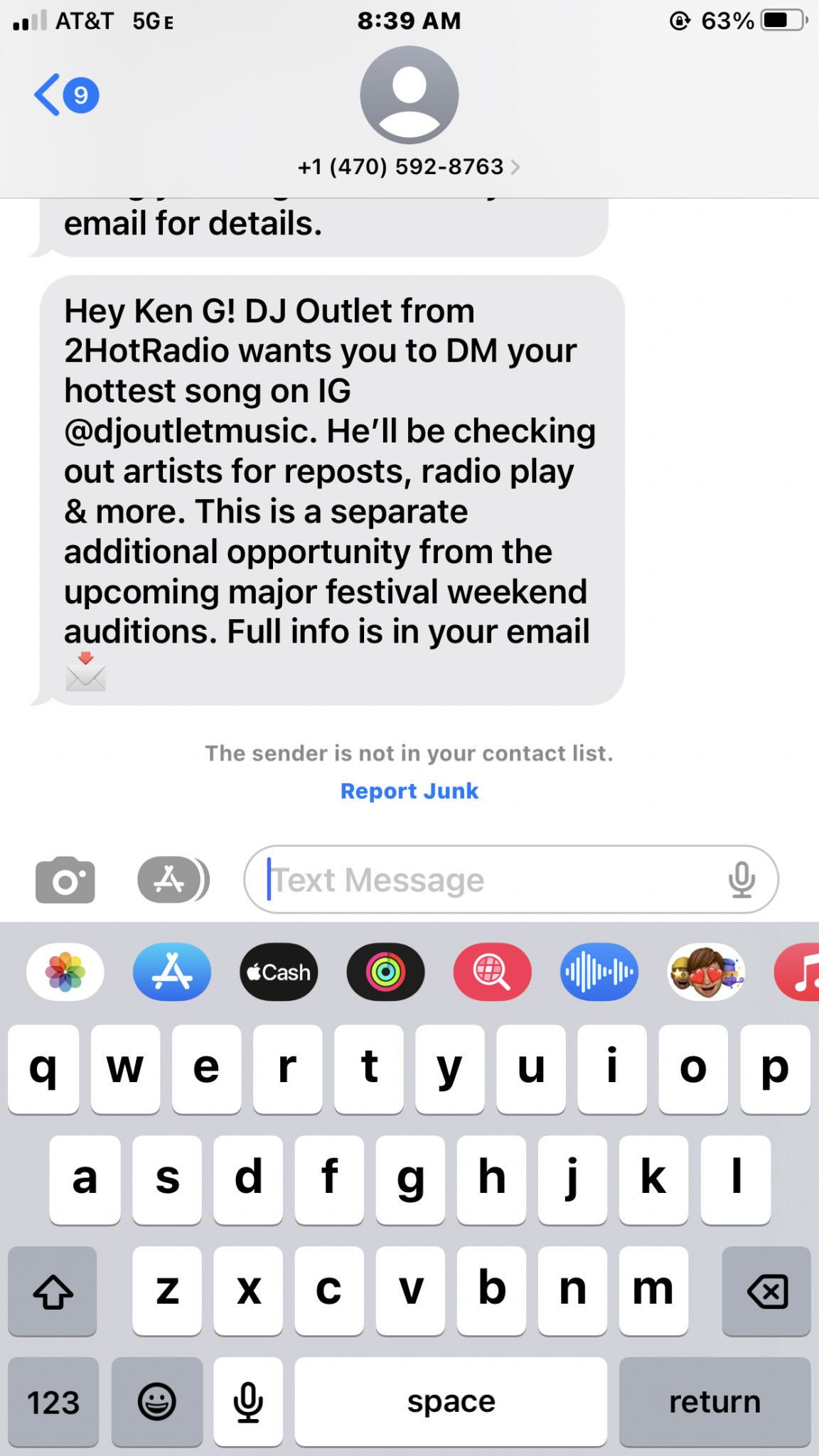Open the Memoji stickers app

[x=706, y=972]
